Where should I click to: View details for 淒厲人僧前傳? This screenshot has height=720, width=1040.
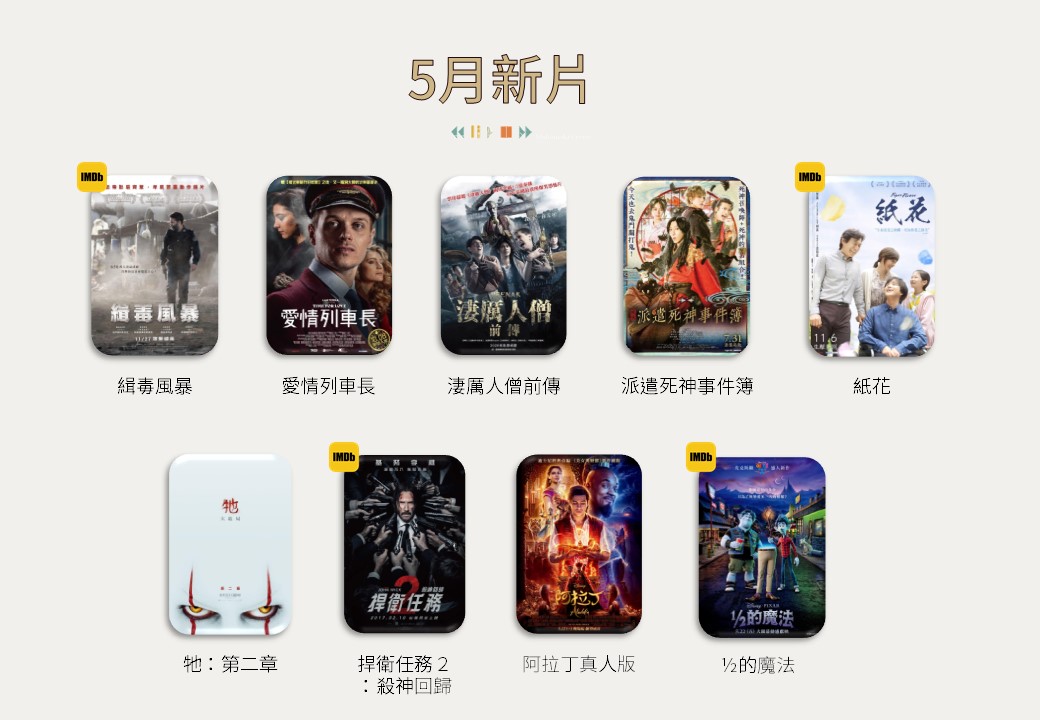(503, 266)
